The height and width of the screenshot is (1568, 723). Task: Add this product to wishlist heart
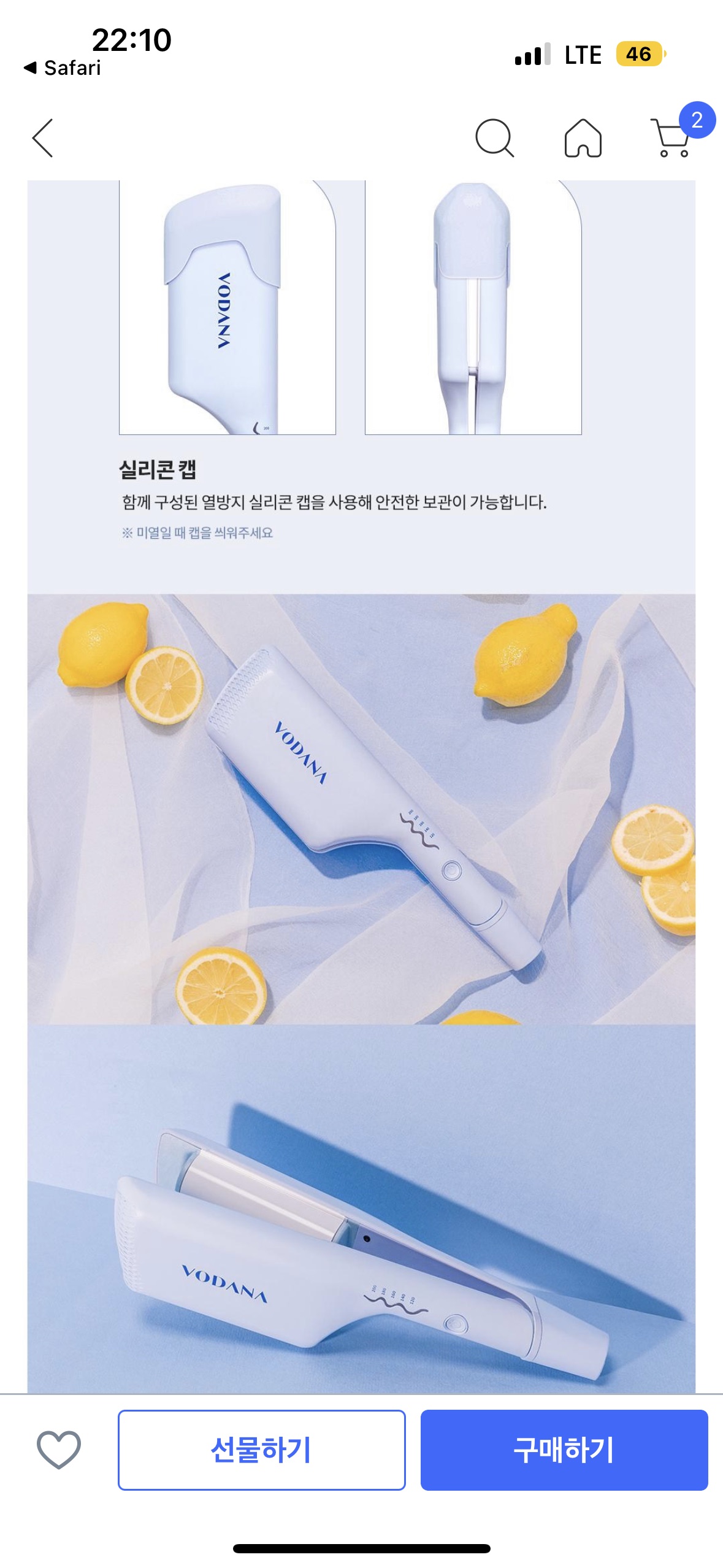[59, 1449]
